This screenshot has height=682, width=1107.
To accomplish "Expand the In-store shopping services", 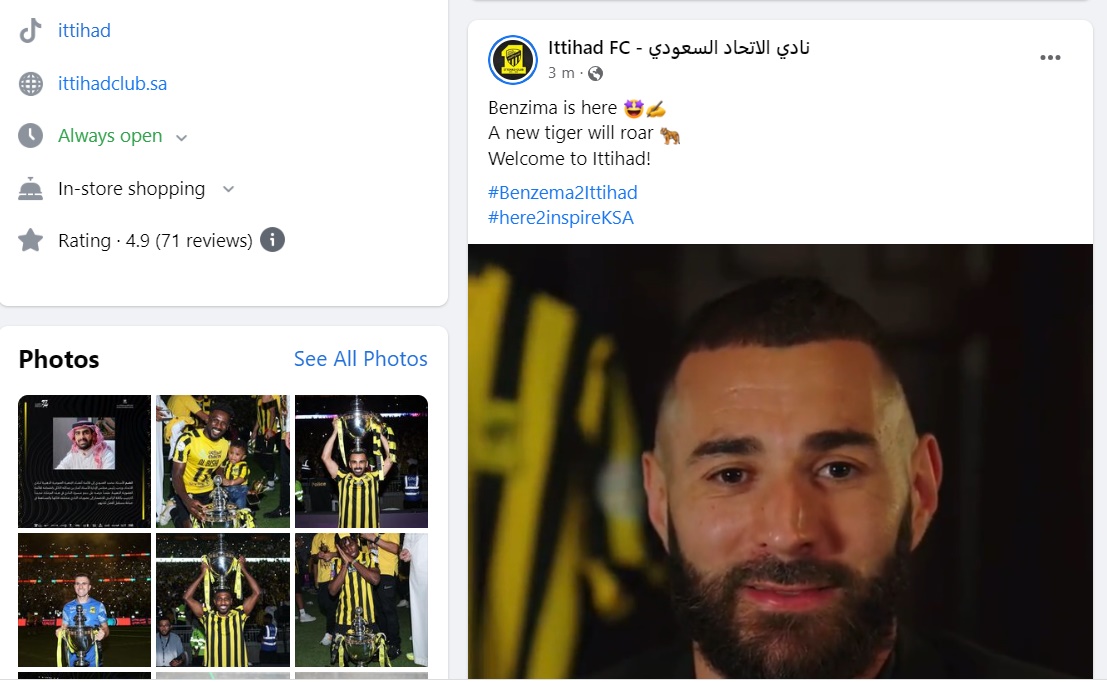I will 228,189.
